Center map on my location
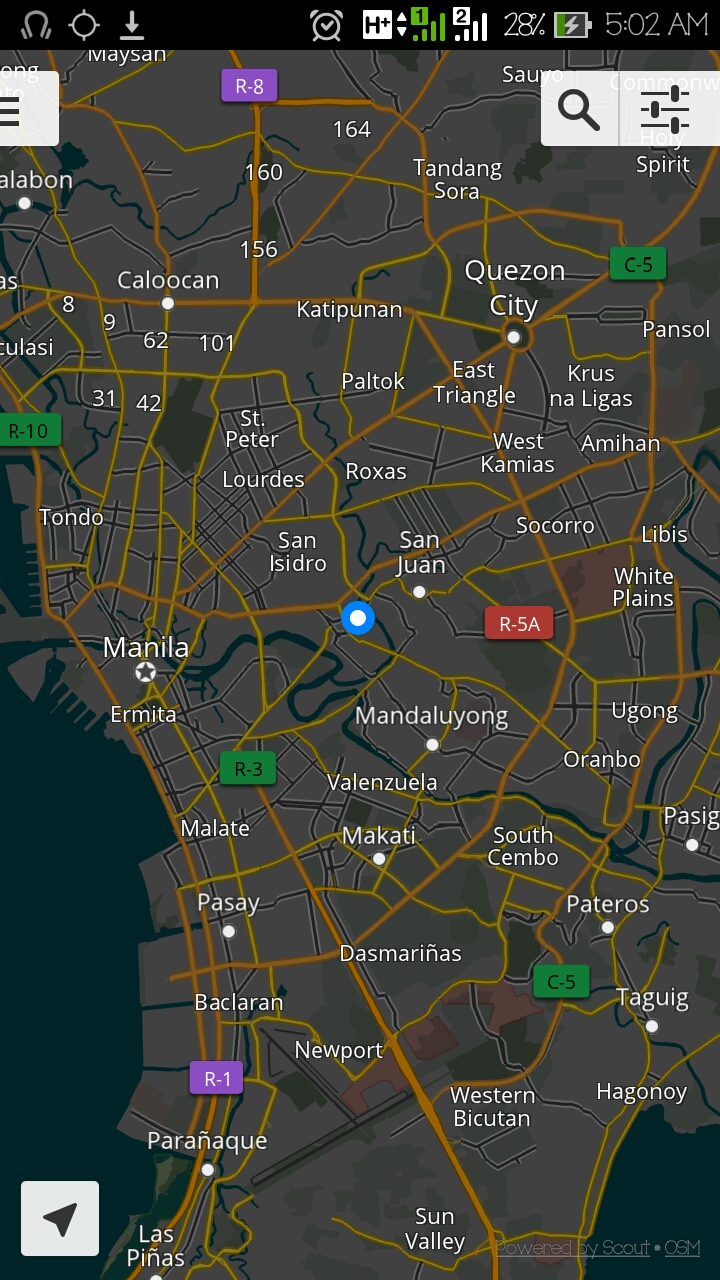The height and width of the screenshot is (1280, 720). (60, 1218)
